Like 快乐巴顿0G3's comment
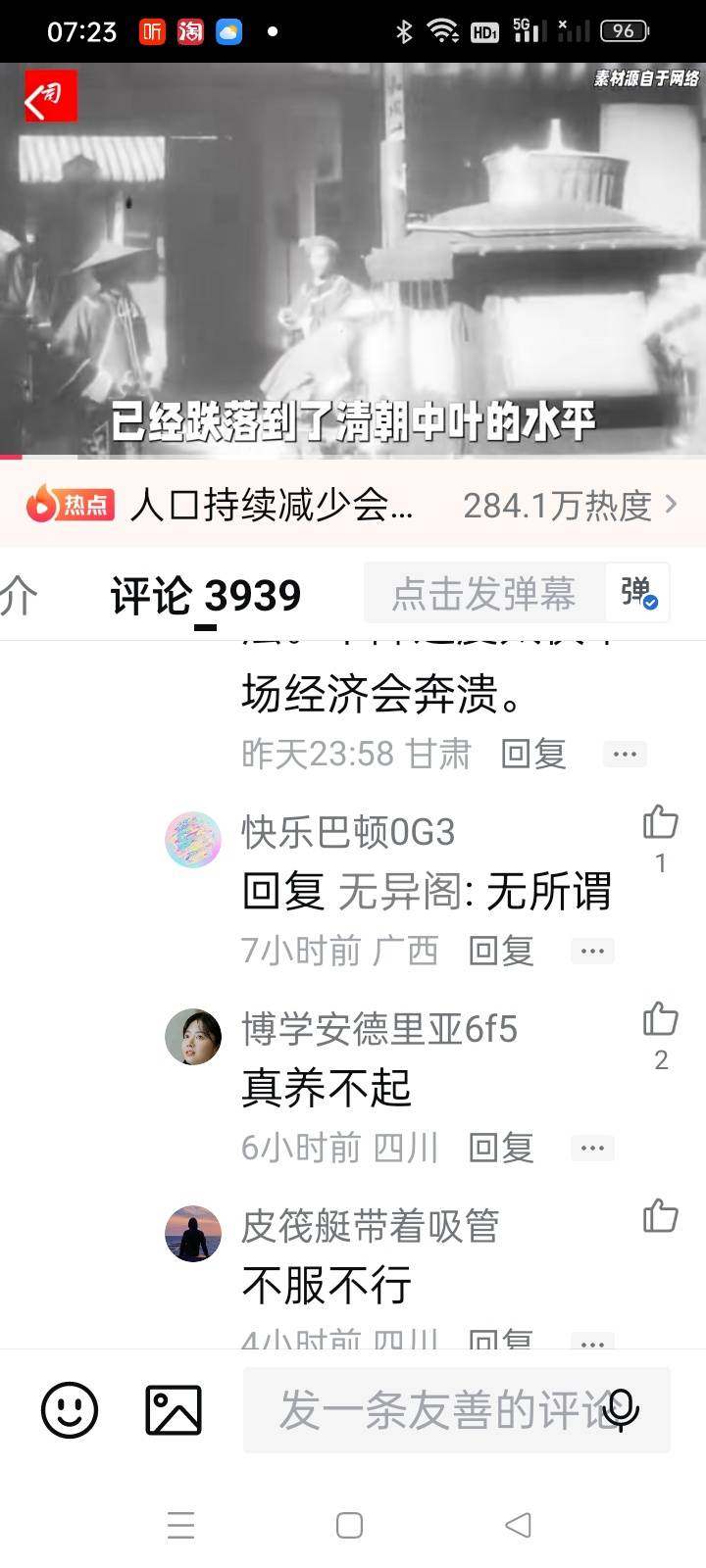706x1568 pixels. [660, 823]
